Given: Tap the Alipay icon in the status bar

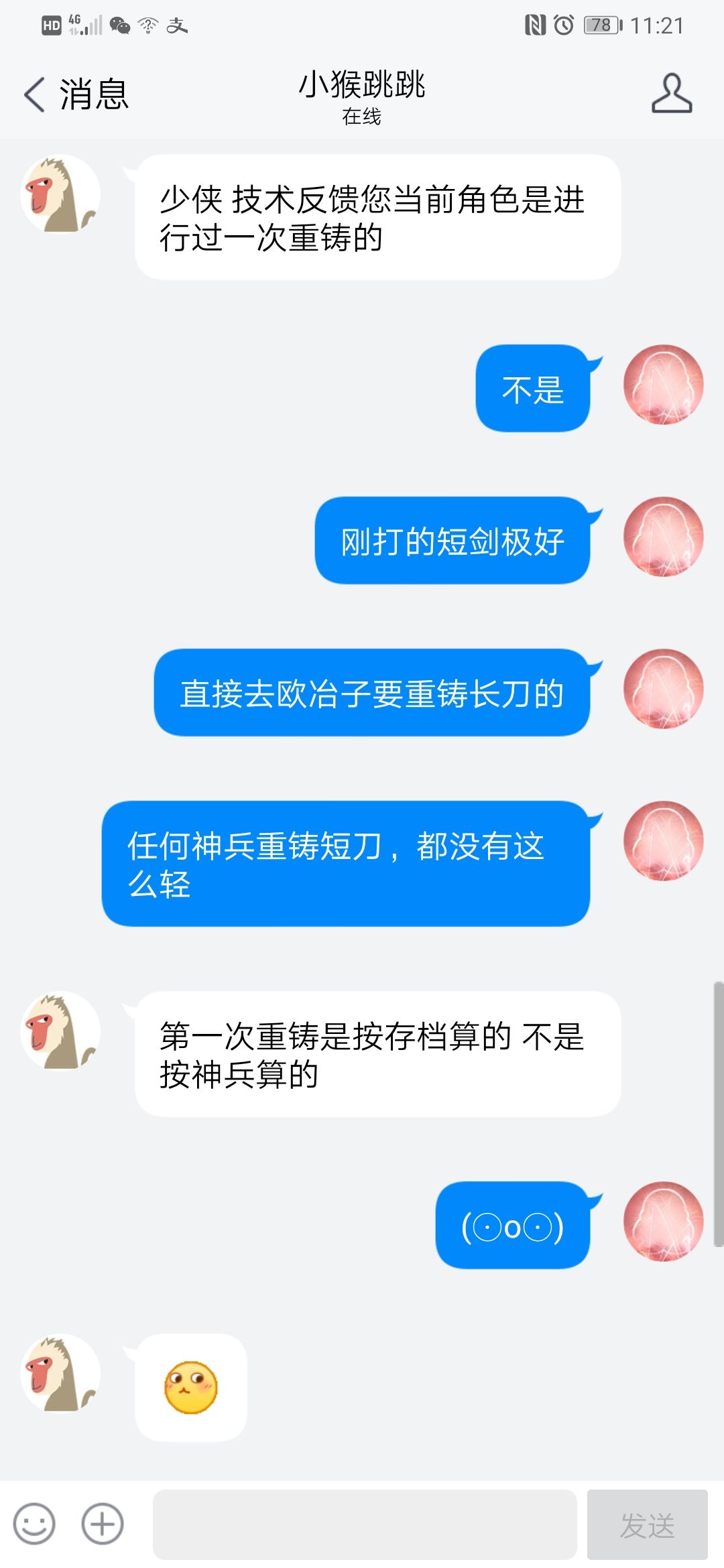Looking at the screenshot, I should coord(178,27).
